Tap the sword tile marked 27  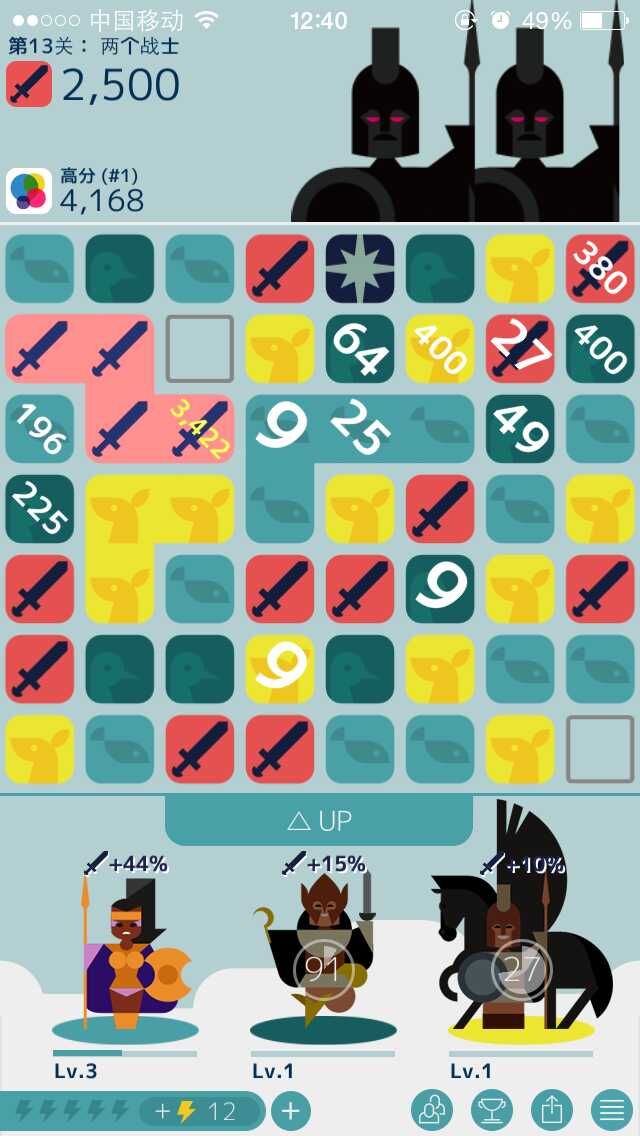click(x=520, y=349)
